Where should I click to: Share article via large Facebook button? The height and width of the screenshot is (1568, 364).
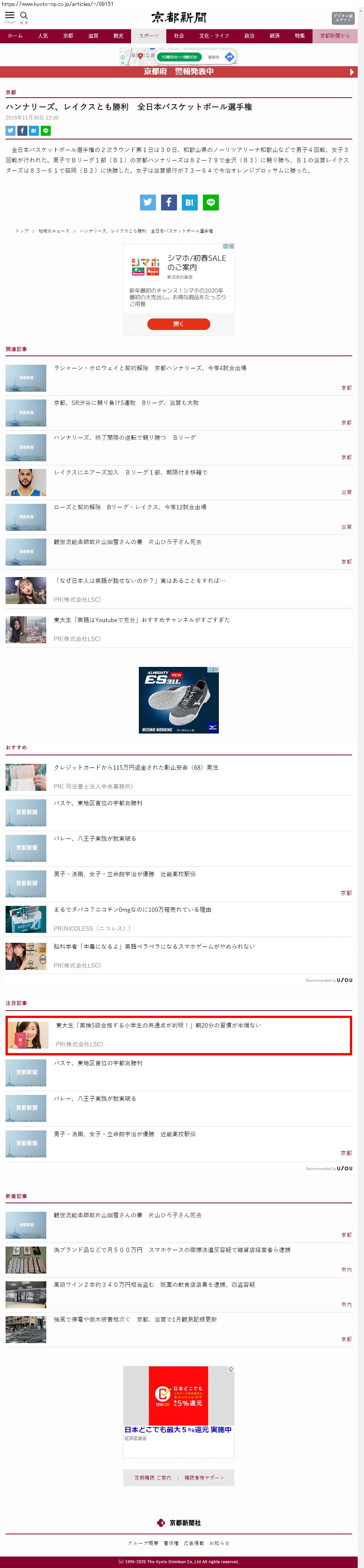(169, 203)
